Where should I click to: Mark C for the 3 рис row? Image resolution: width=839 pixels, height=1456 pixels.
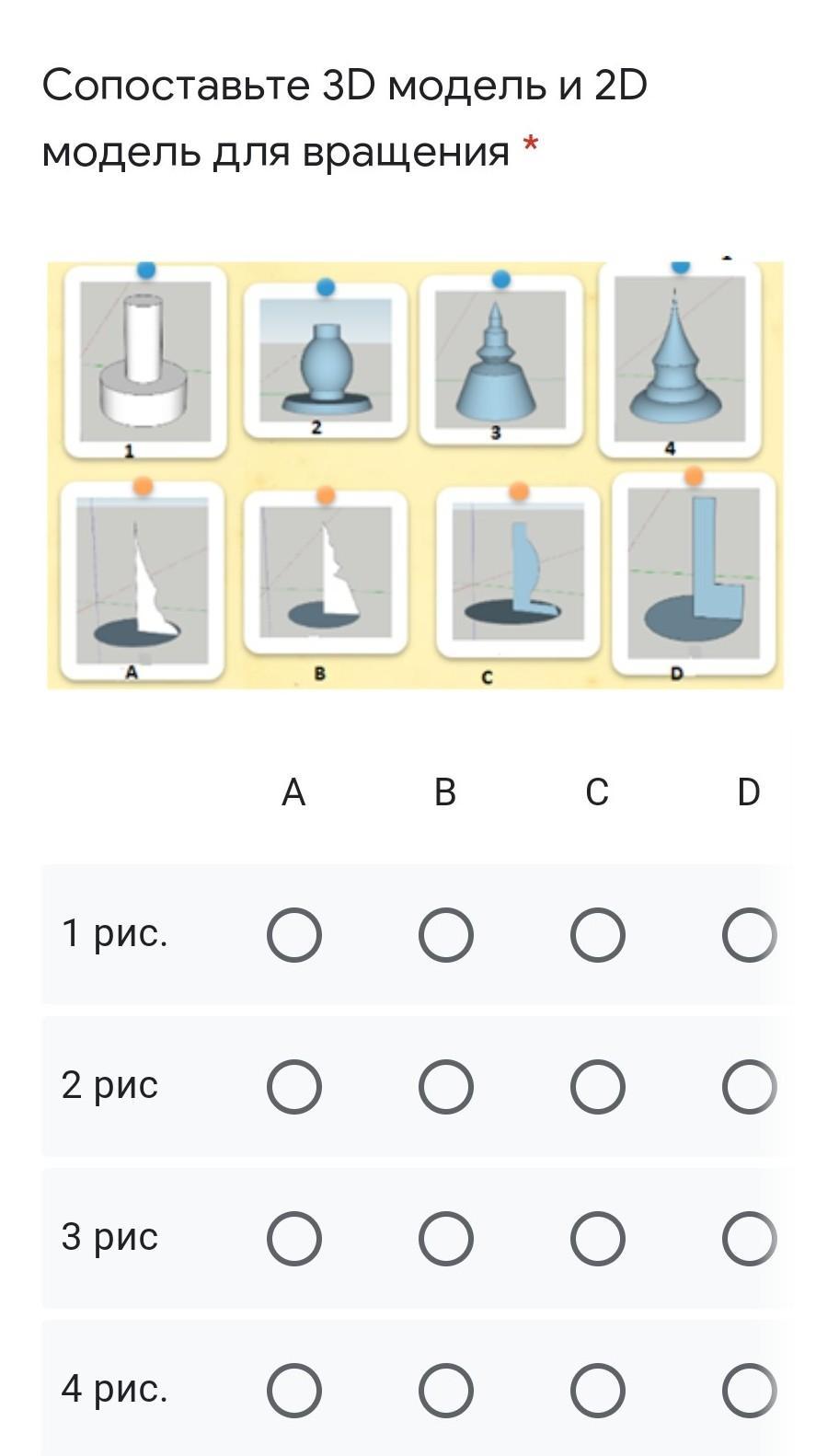598,1239
